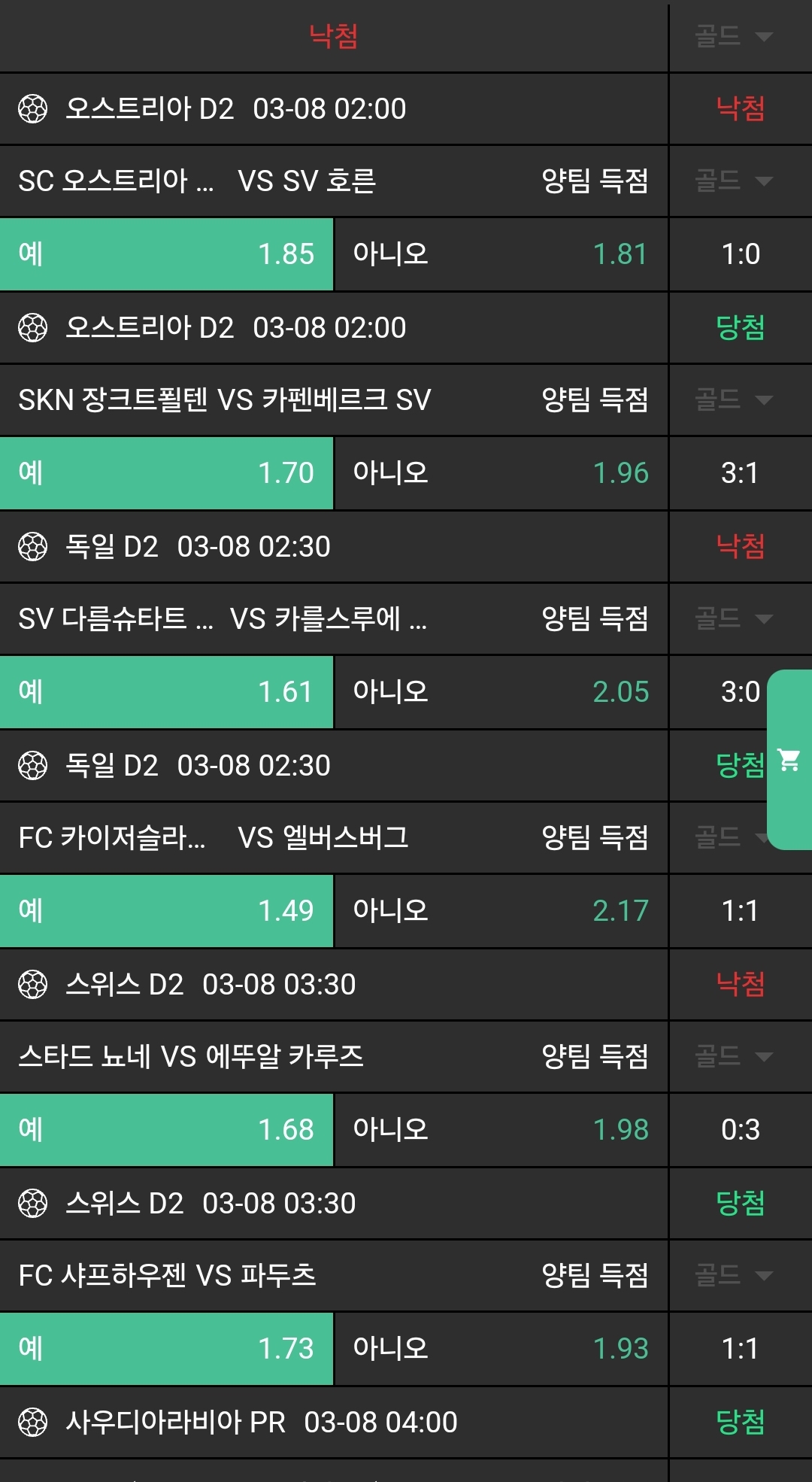Pick 예 1.61 for SV 다름슈타트 match
The width and height of the screenshot is (812, 1482).
(166, 692)
